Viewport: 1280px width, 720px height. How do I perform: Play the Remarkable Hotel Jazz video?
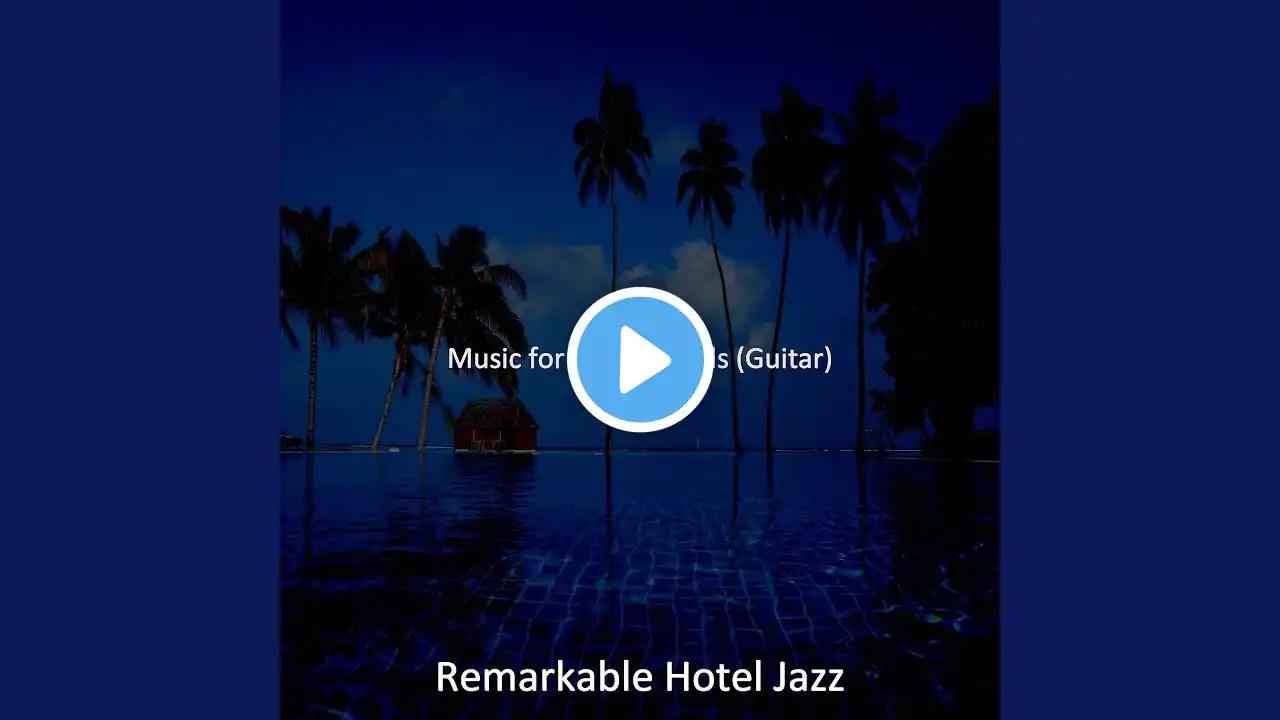(x=640, y=360)
